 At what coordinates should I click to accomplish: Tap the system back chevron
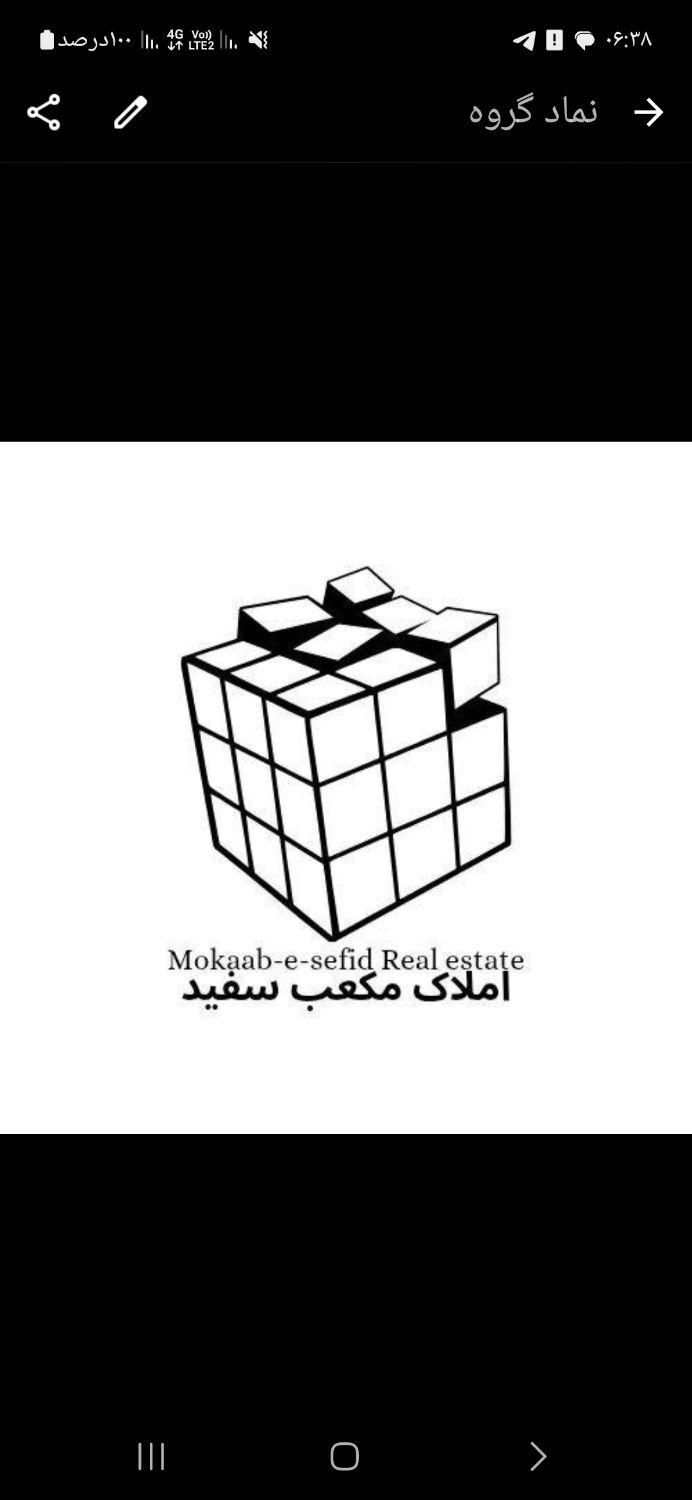[538, 1456]
